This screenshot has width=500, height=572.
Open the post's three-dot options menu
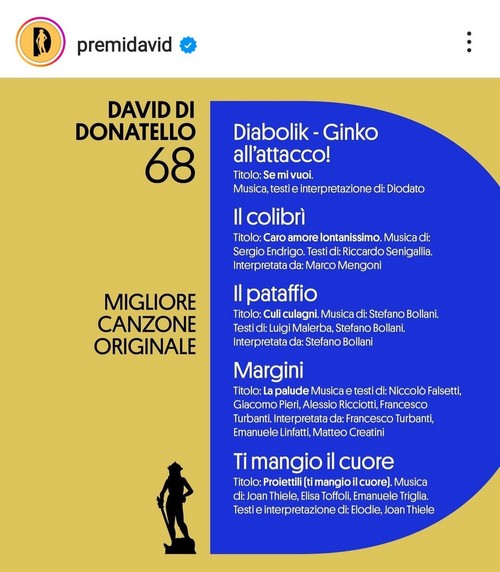click(469, 42)
